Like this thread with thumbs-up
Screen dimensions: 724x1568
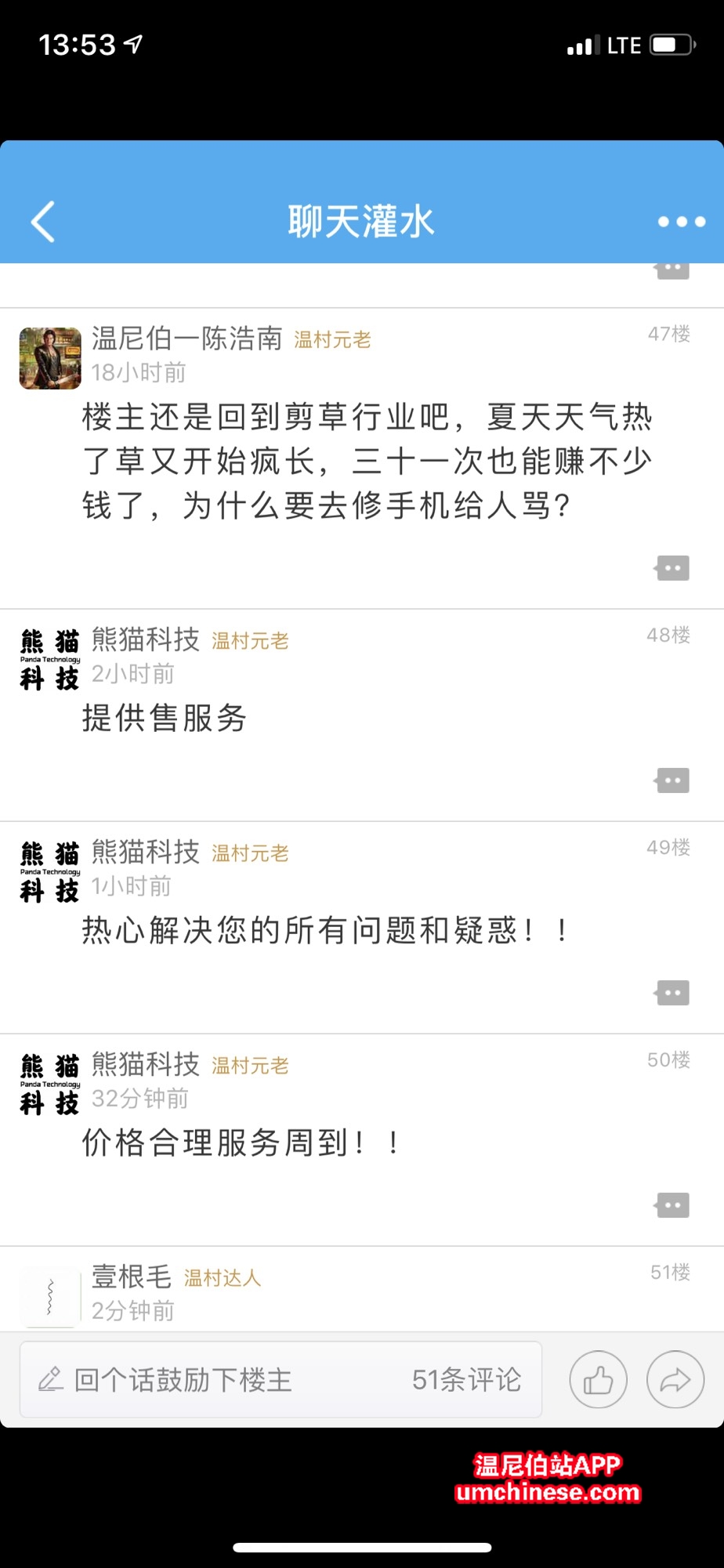click(x=598, y=1380)
